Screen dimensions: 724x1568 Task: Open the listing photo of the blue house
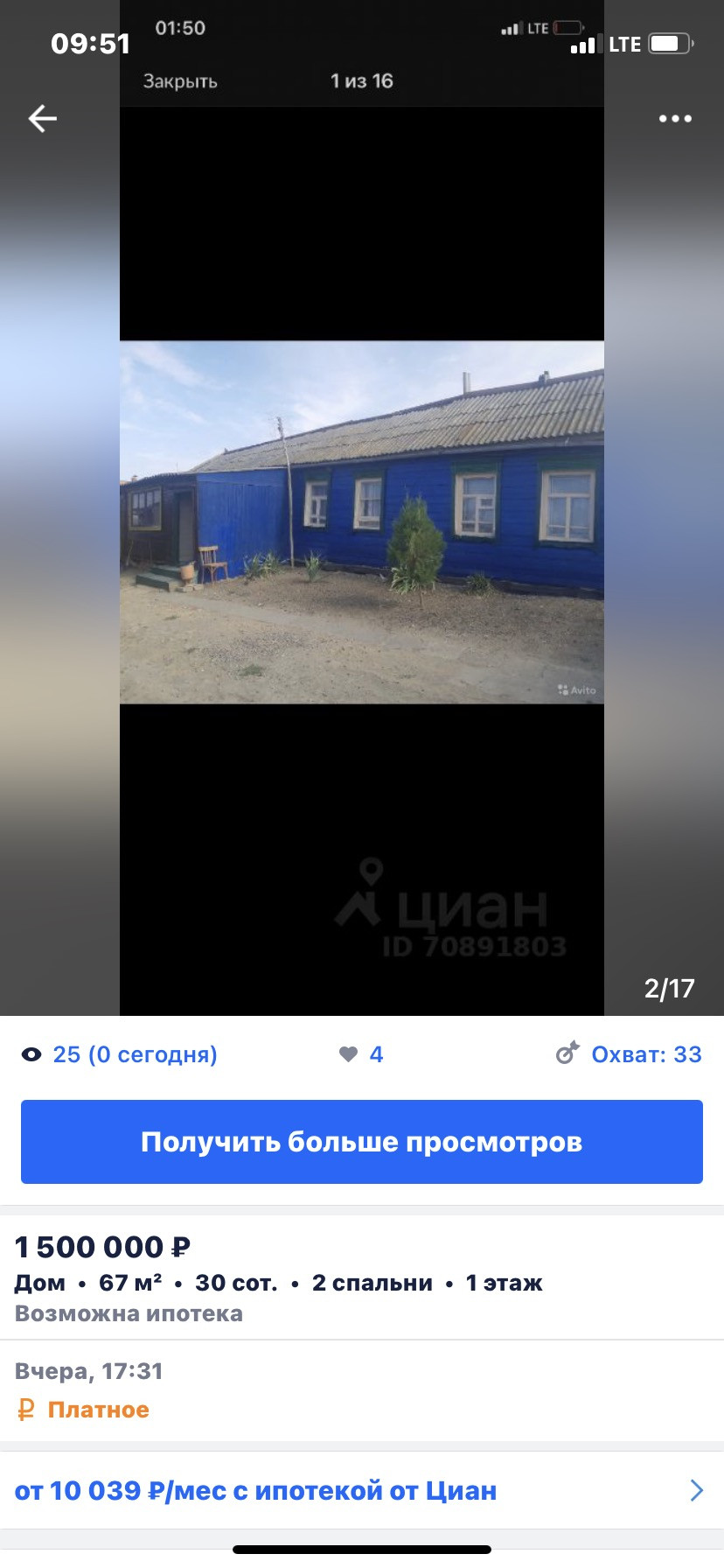click(x=362, y=521)
